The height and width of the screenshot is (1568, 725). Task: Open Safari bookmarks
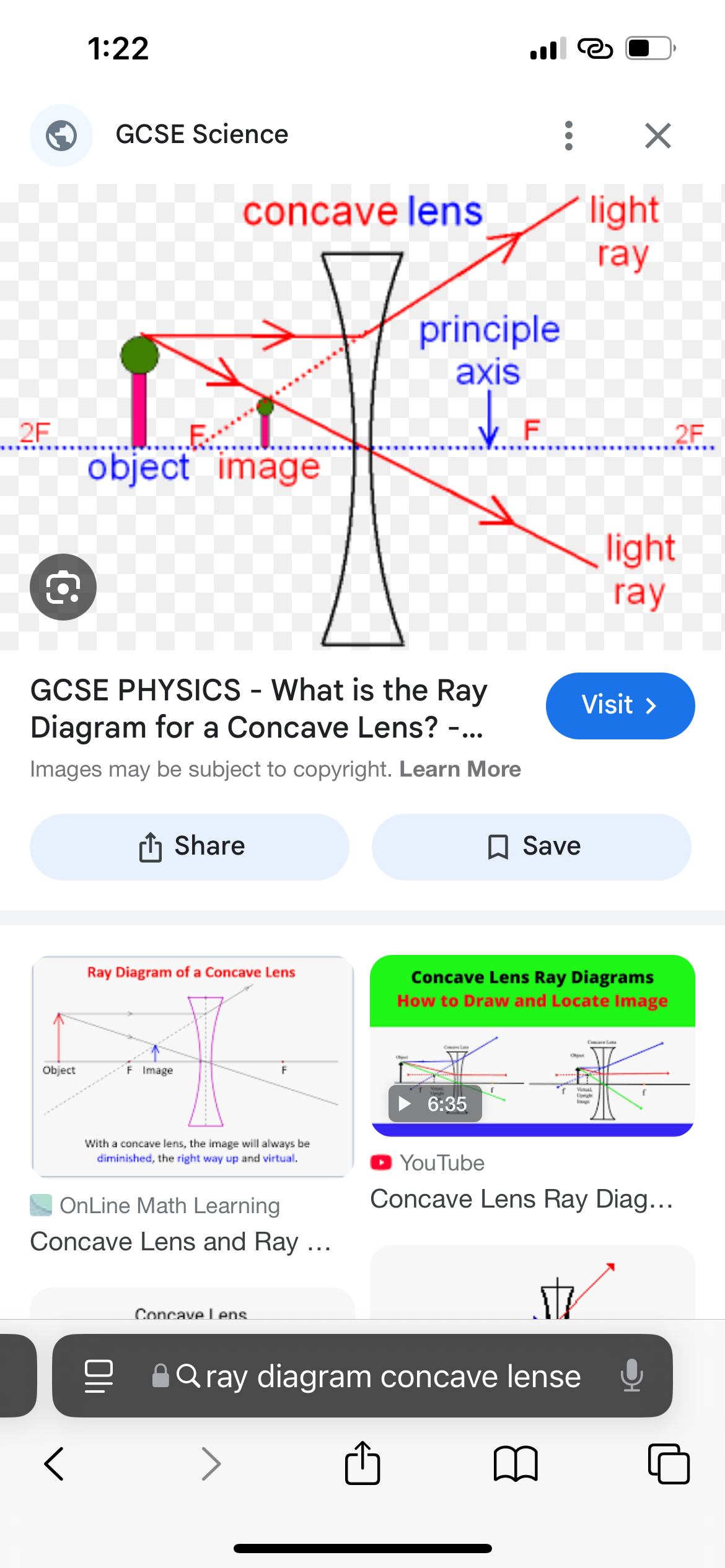pyautogui.click(x=516, y=1464)
